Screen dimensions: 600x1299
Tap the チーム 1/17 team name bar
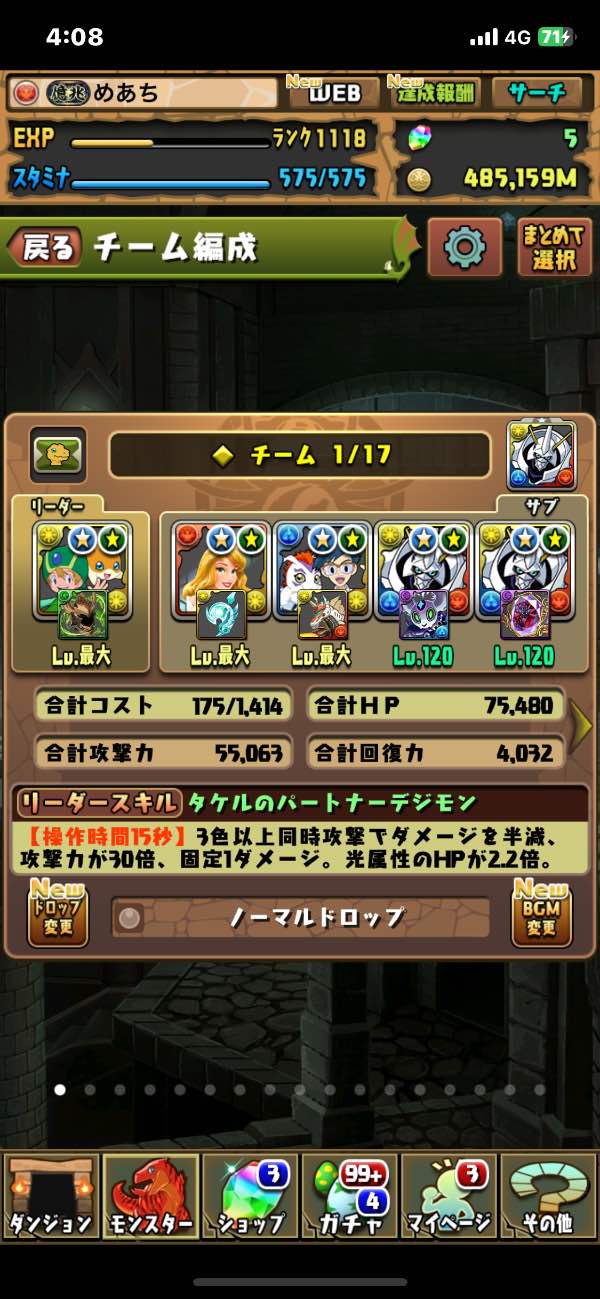[299, 455]
